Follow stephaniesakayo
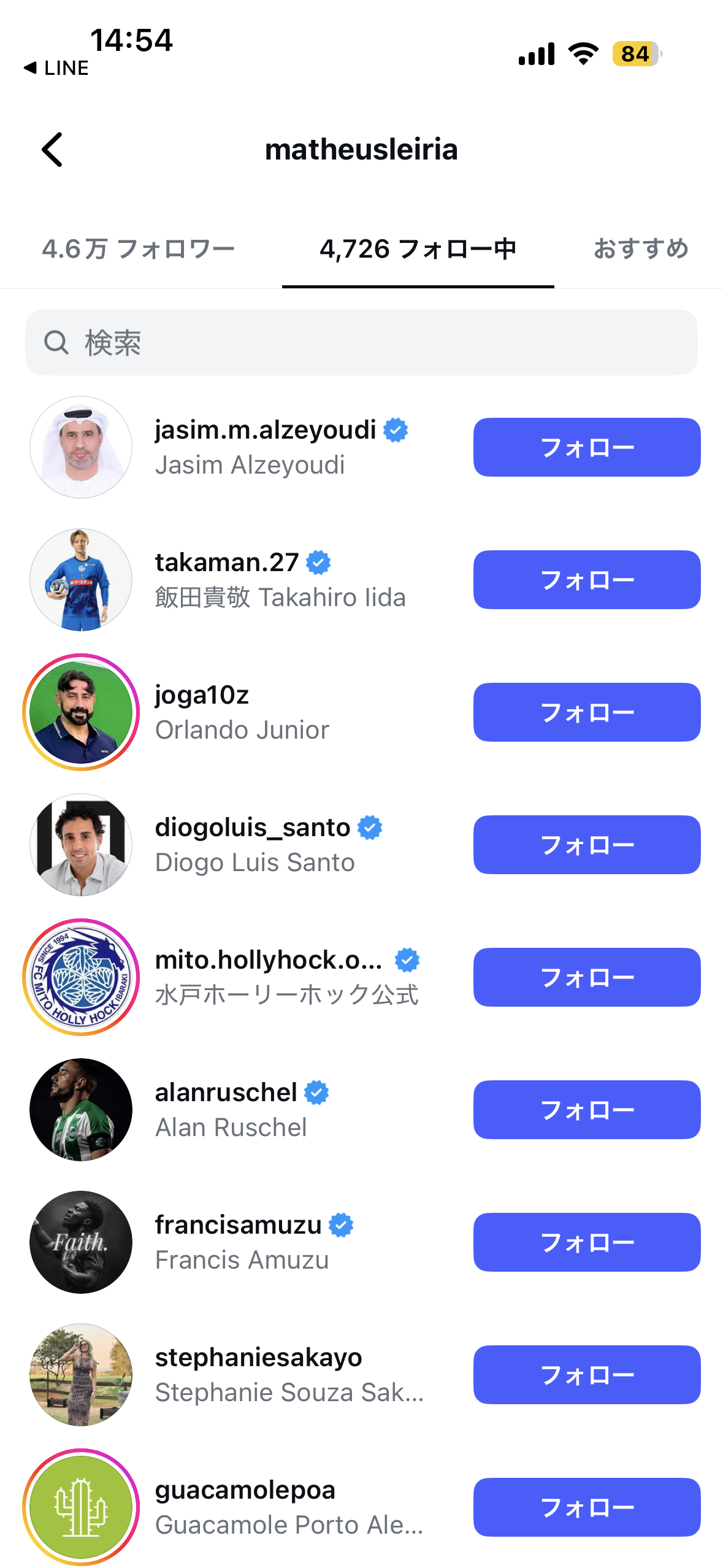Image resolution: width=723 pixels, height=1568 pixels. tap(586, 1375)
